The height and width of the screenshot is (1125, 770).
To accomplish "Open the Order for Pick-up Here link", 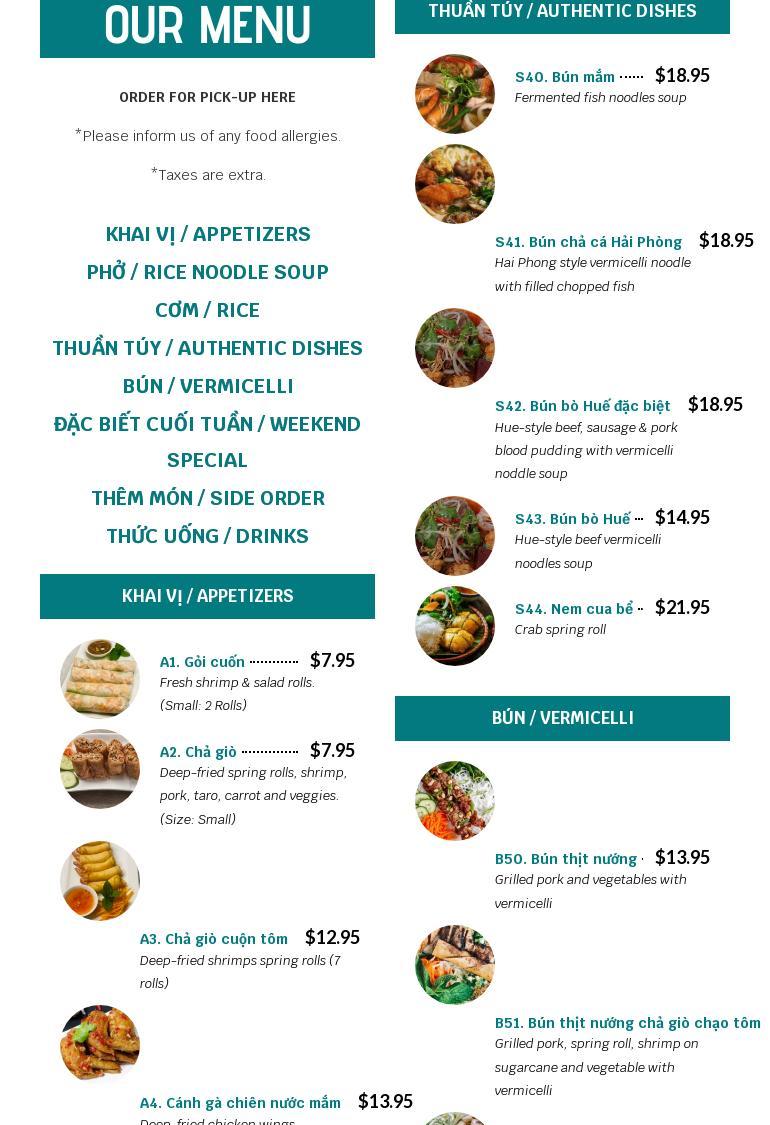I will tap(207, 97).
